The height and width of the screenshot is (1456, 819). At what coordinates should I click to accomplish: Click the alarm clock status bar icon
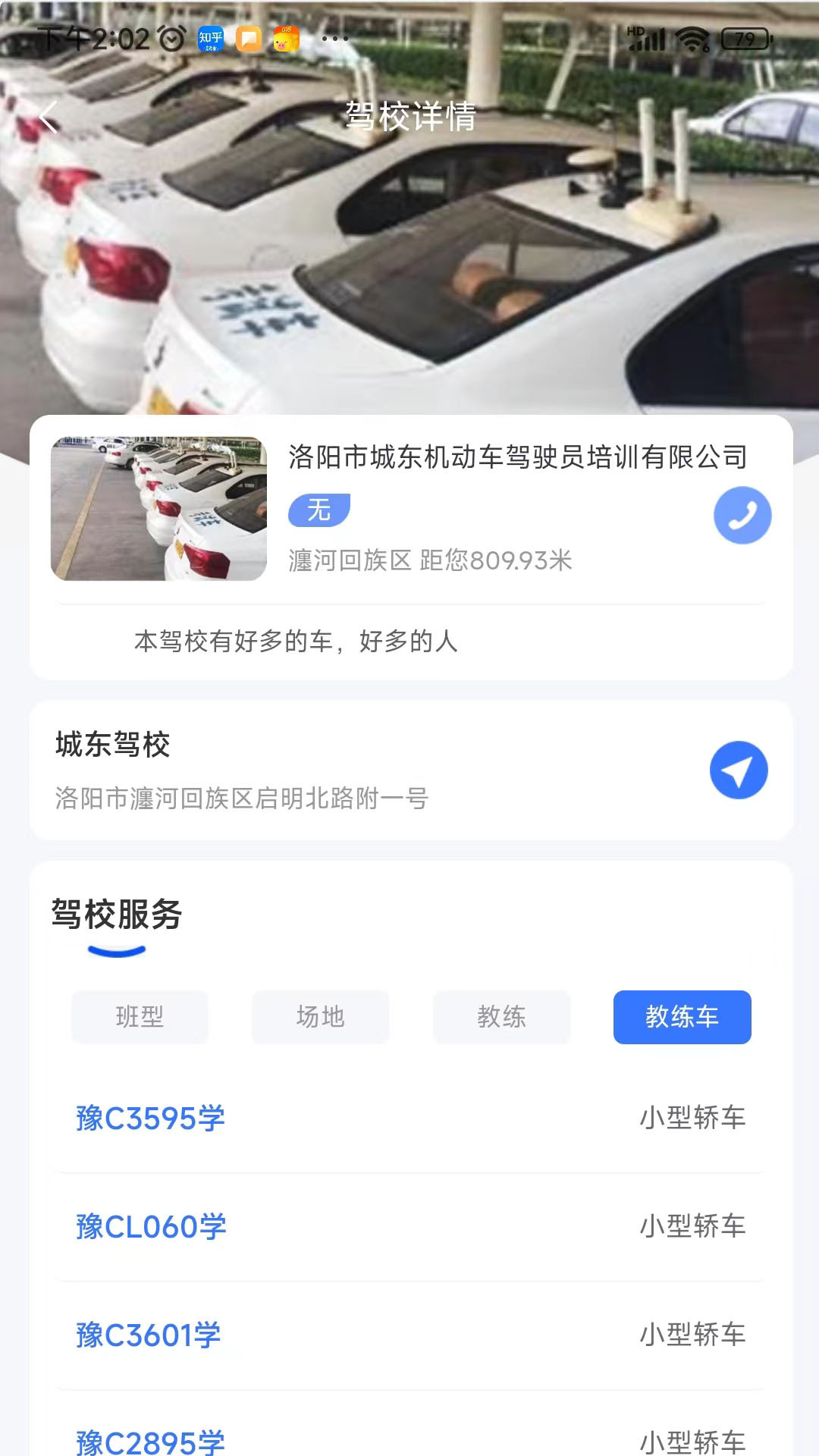coord(170,36)
